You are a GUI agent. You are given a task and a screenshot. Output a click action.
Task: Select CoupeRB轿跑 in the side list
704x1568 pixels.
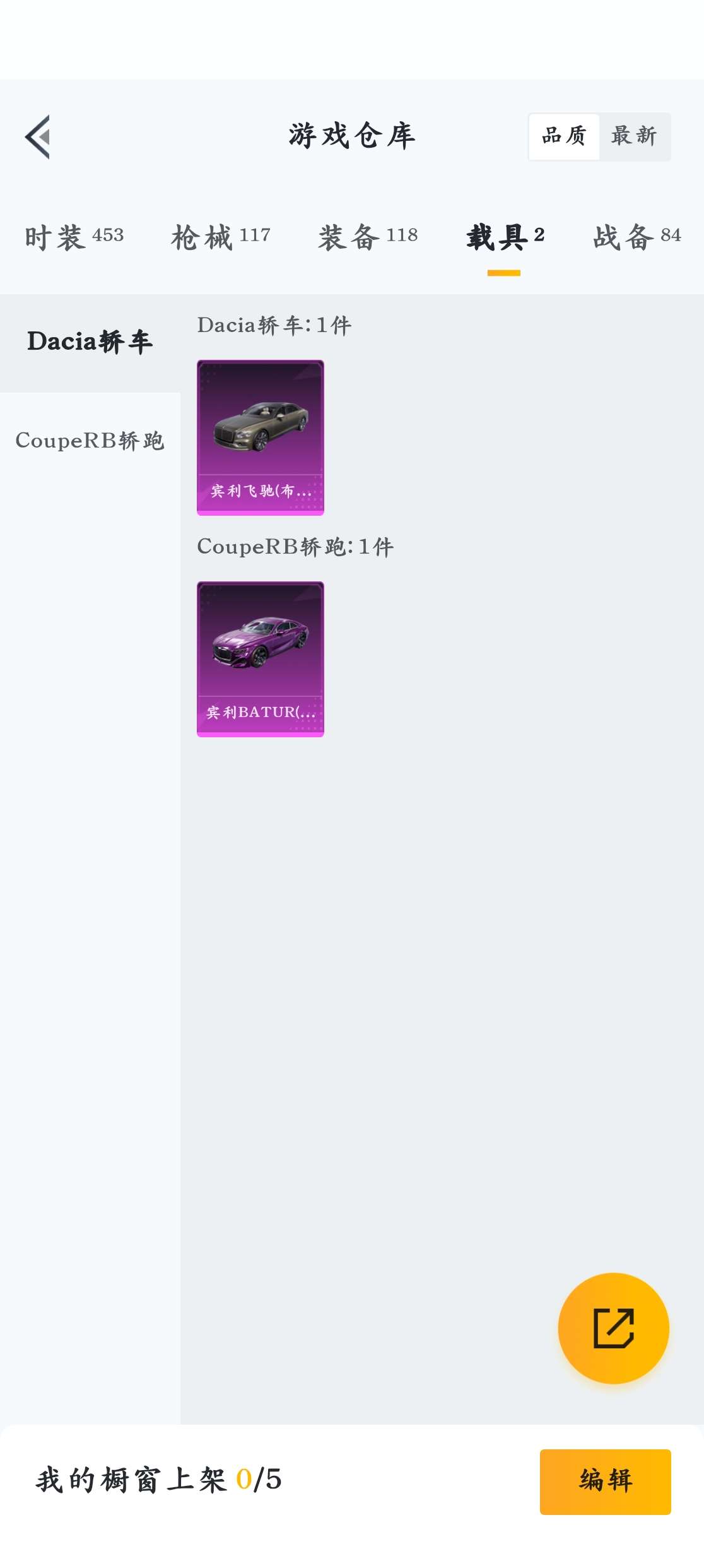90,441
